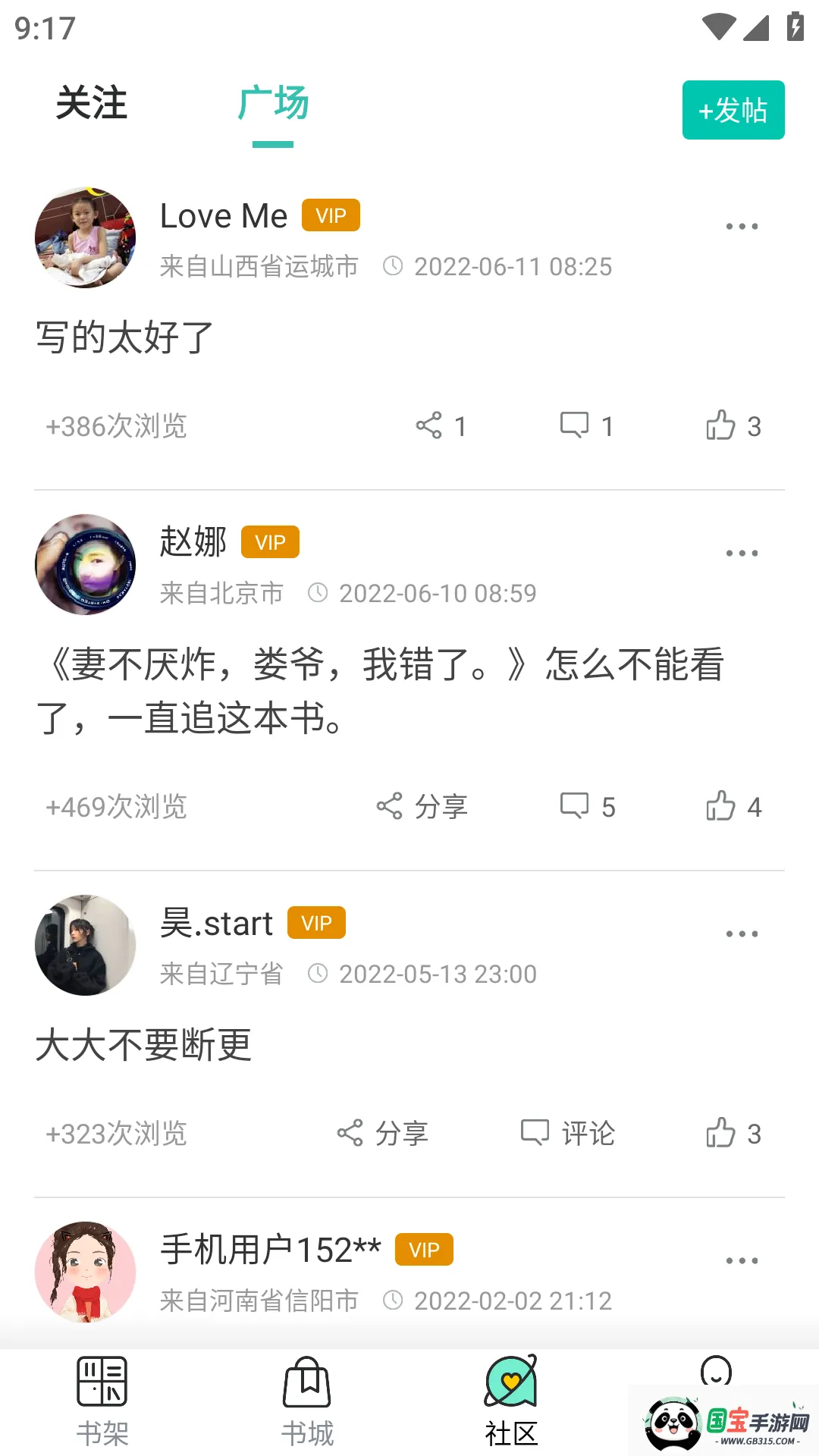This screenshot has height=1456, width=819.
Task: Select the 社区 tab
Action: coord(511,1401)
